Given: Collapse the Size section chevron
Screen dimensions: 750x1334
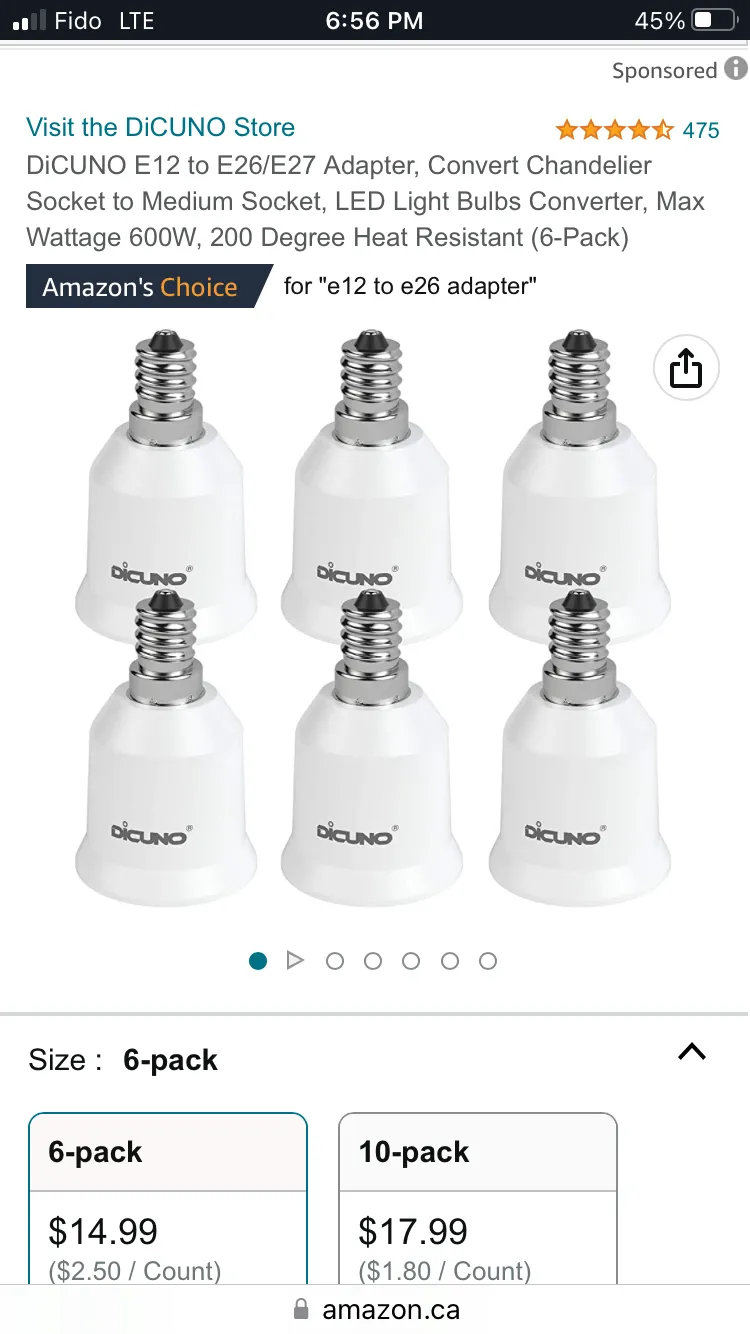Looking at the screenshot, I should (x=692, y=1052).
